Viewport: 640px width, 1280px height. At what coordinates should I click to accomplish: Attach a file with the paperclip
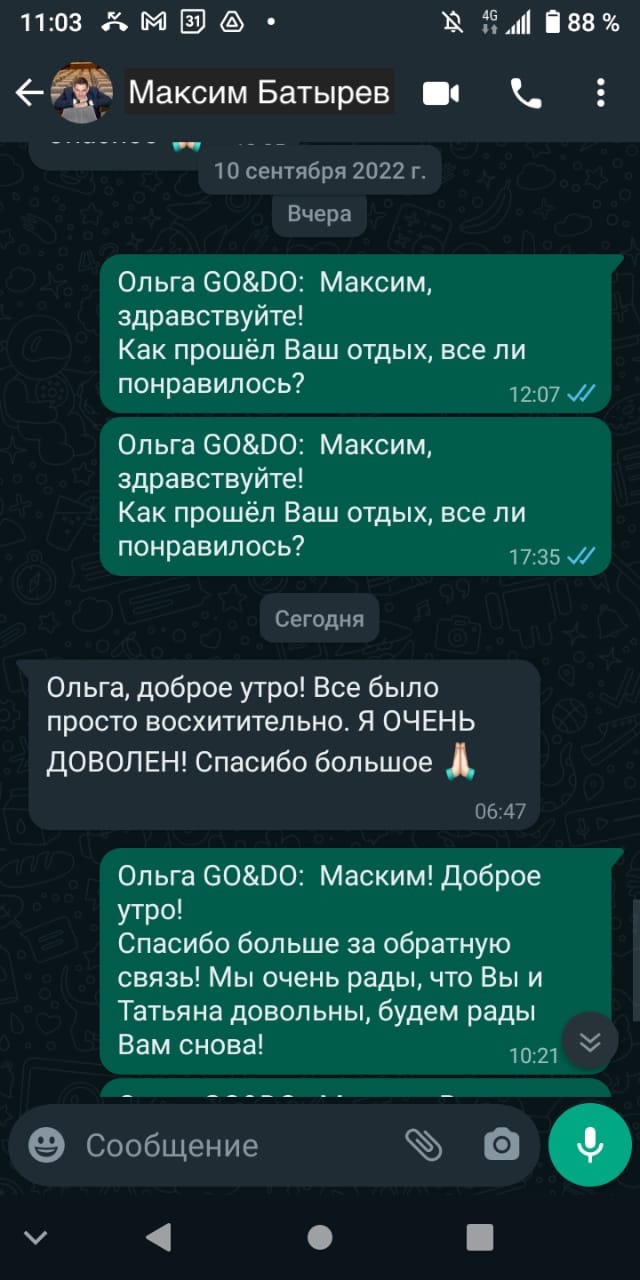[x=424, y=1145]
